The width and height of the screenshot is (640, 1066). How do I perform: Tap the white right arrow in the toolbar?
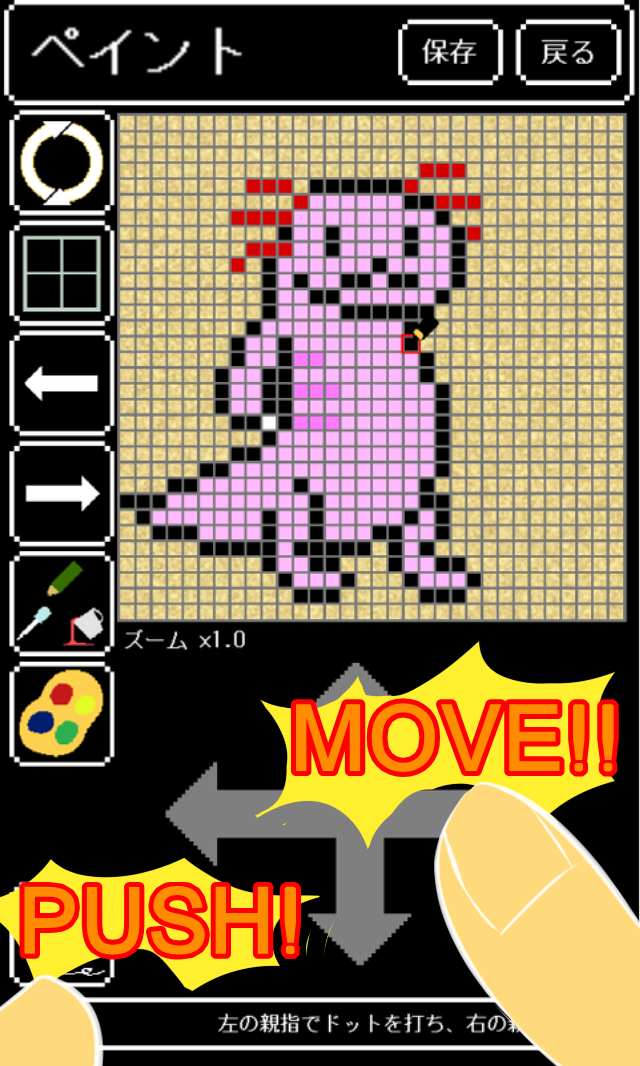pyautogui.click(x=62, y=493)
